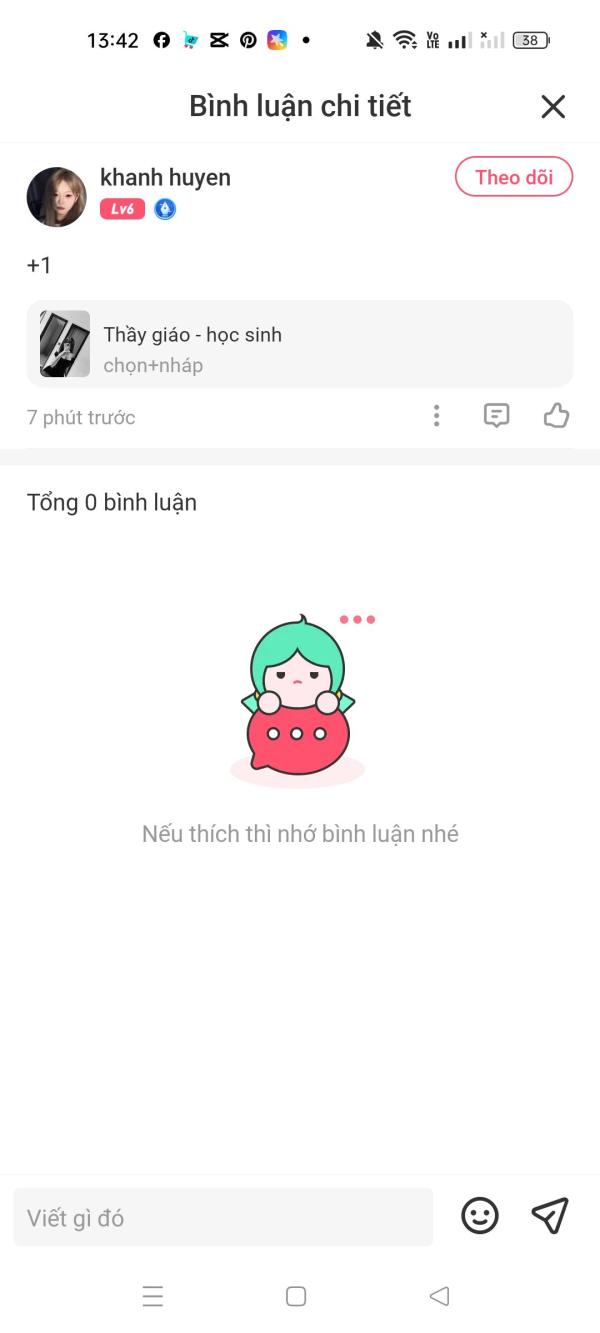Go back using the system back button
The width and height of the screenshot is (600, 1333).
pyautogui.click(x=439, y=1296)
